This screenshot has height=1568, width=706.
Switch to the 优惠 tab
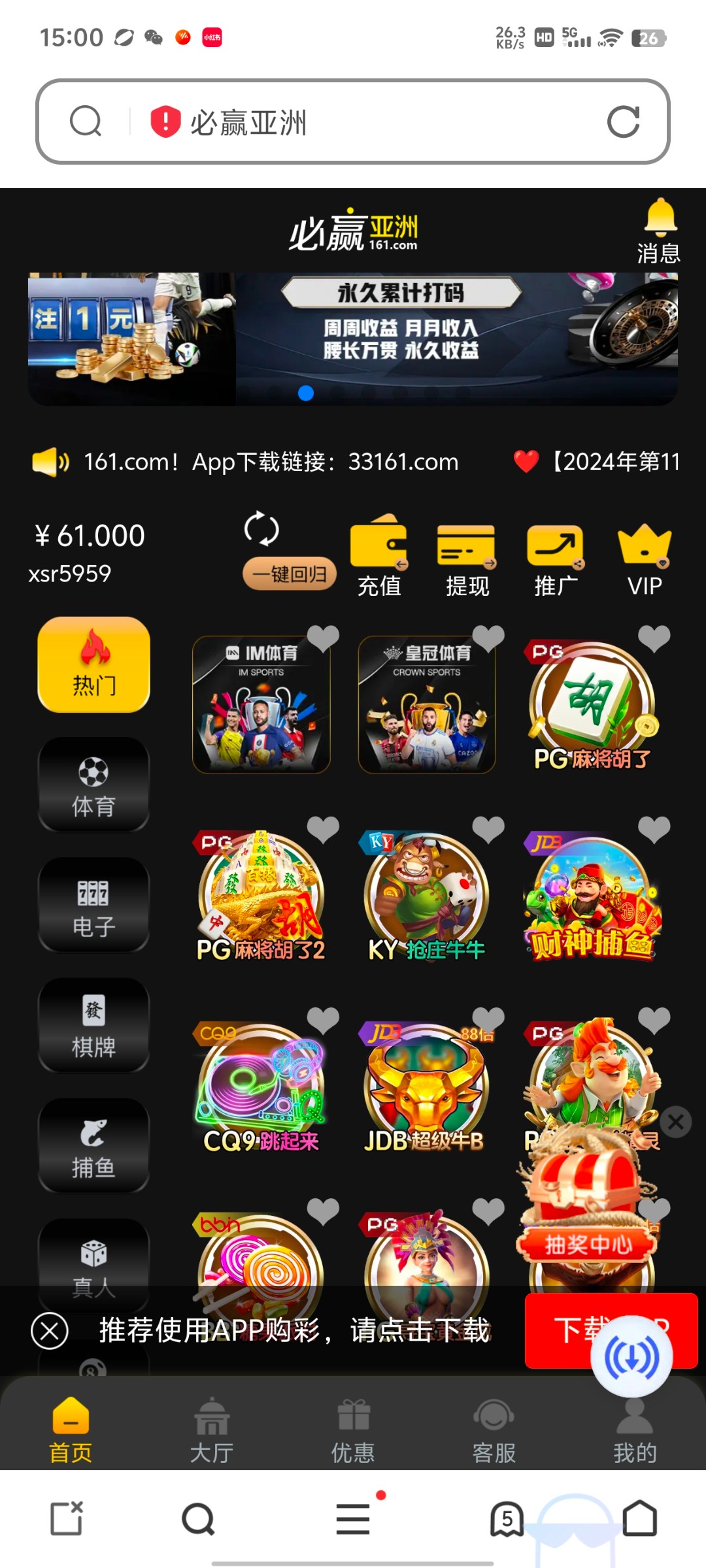(x=353, y=1431)
